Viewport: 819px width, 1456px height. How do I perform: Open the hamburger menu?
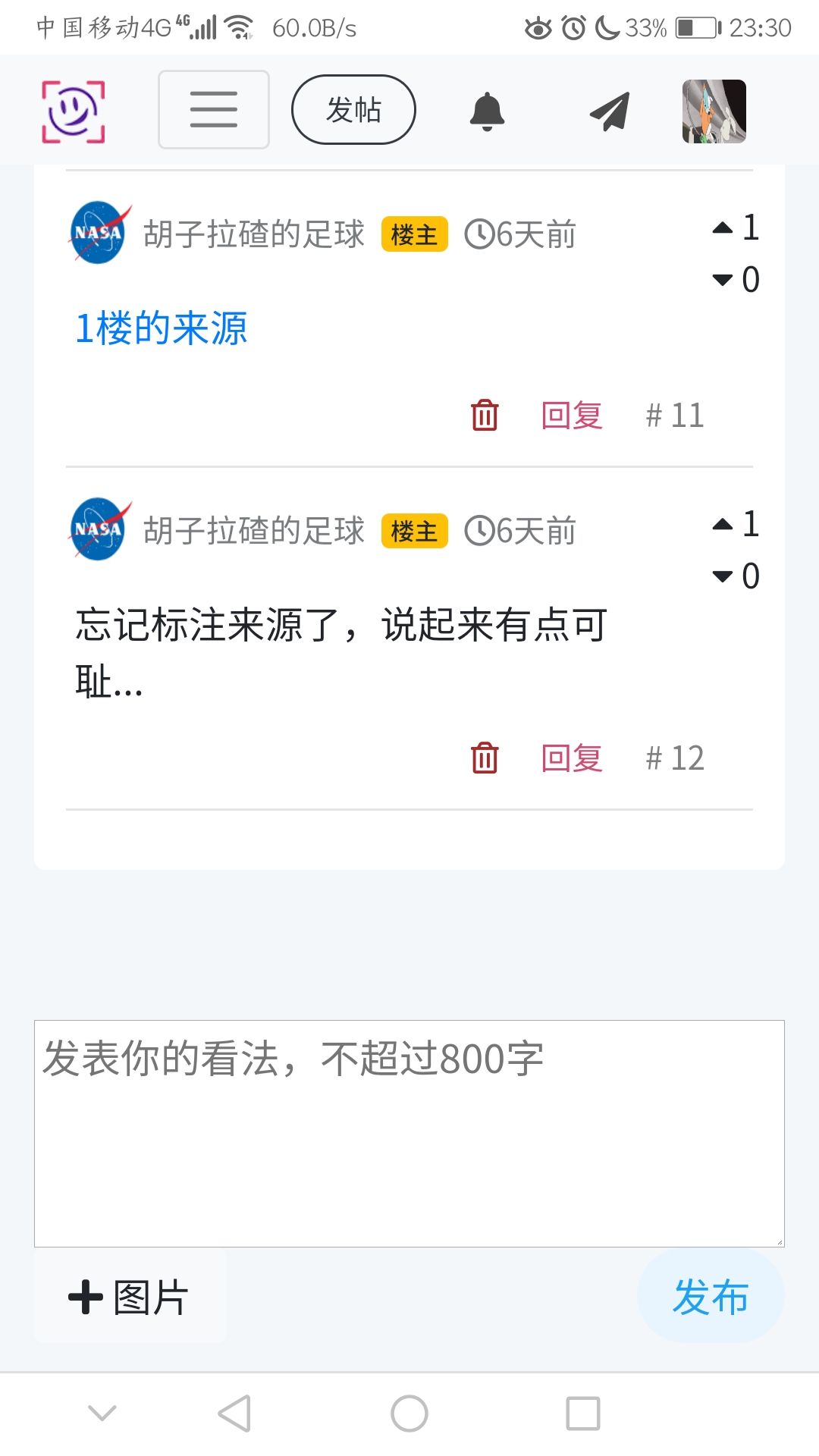pos(213,110)
